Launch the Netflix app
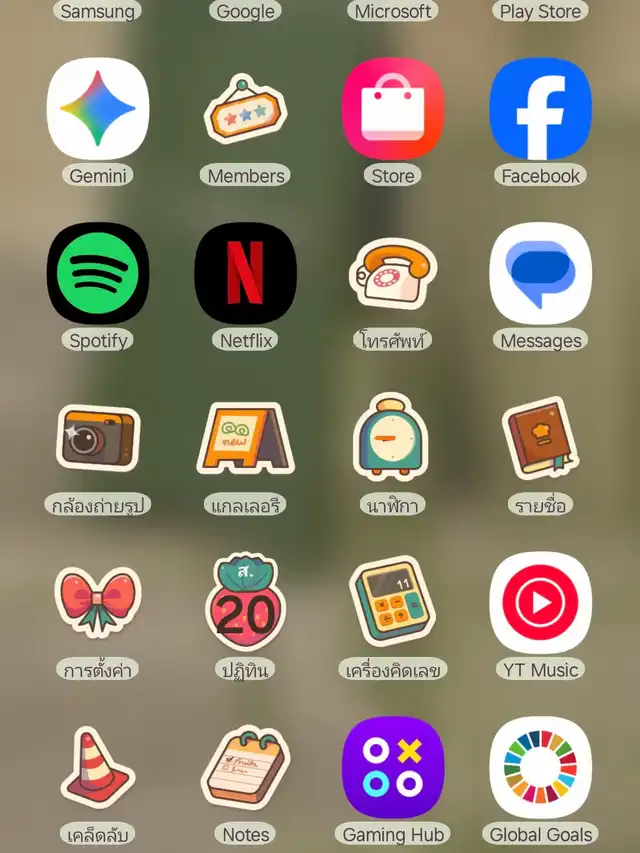 coord(246,273)
